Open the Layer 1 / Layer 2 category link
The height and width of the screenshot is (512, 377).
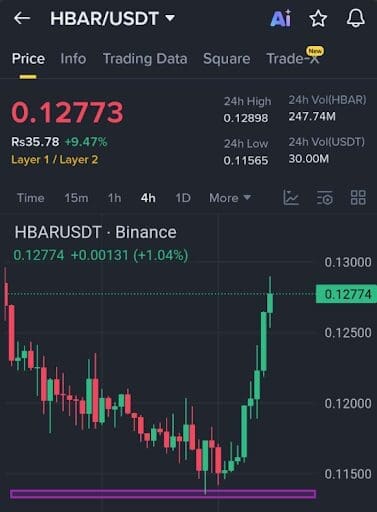click(x=55, y=160)
